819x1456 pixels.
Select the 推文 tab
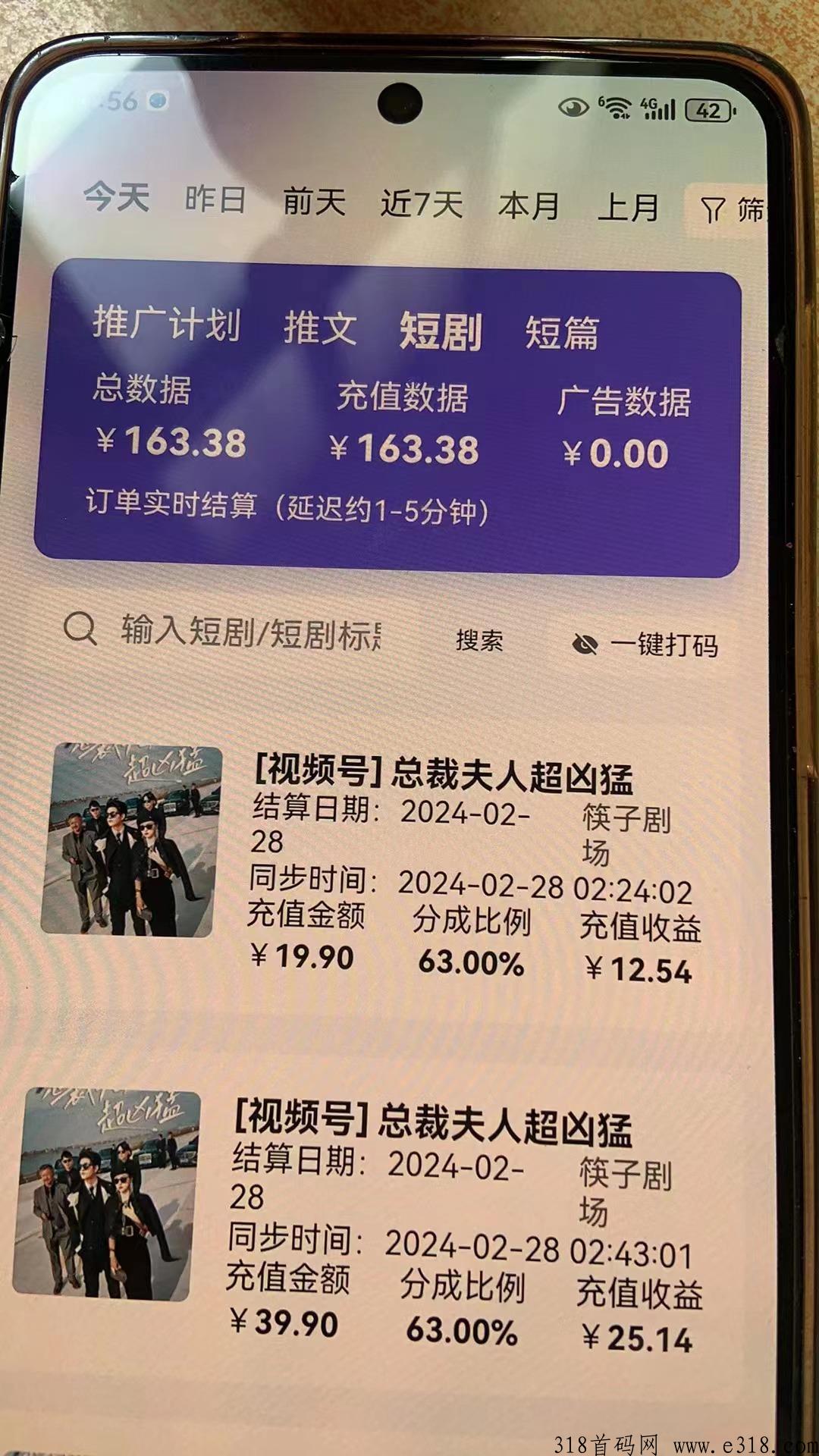pos(320,328)
